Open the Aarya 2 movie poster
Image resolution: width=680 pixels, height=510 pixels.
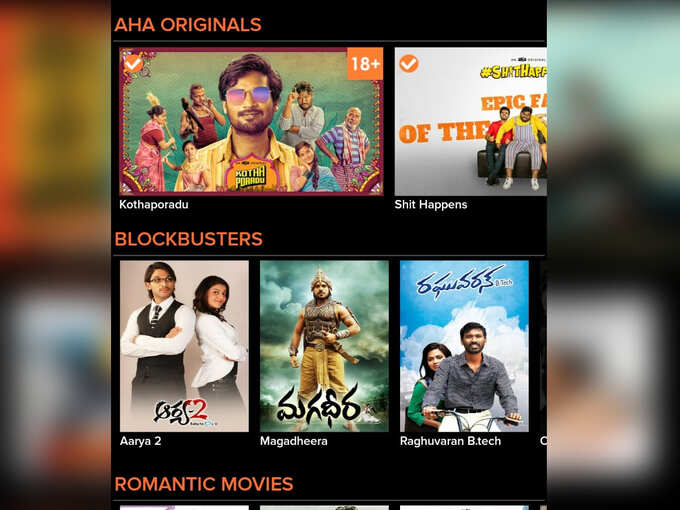click(184, 346)
